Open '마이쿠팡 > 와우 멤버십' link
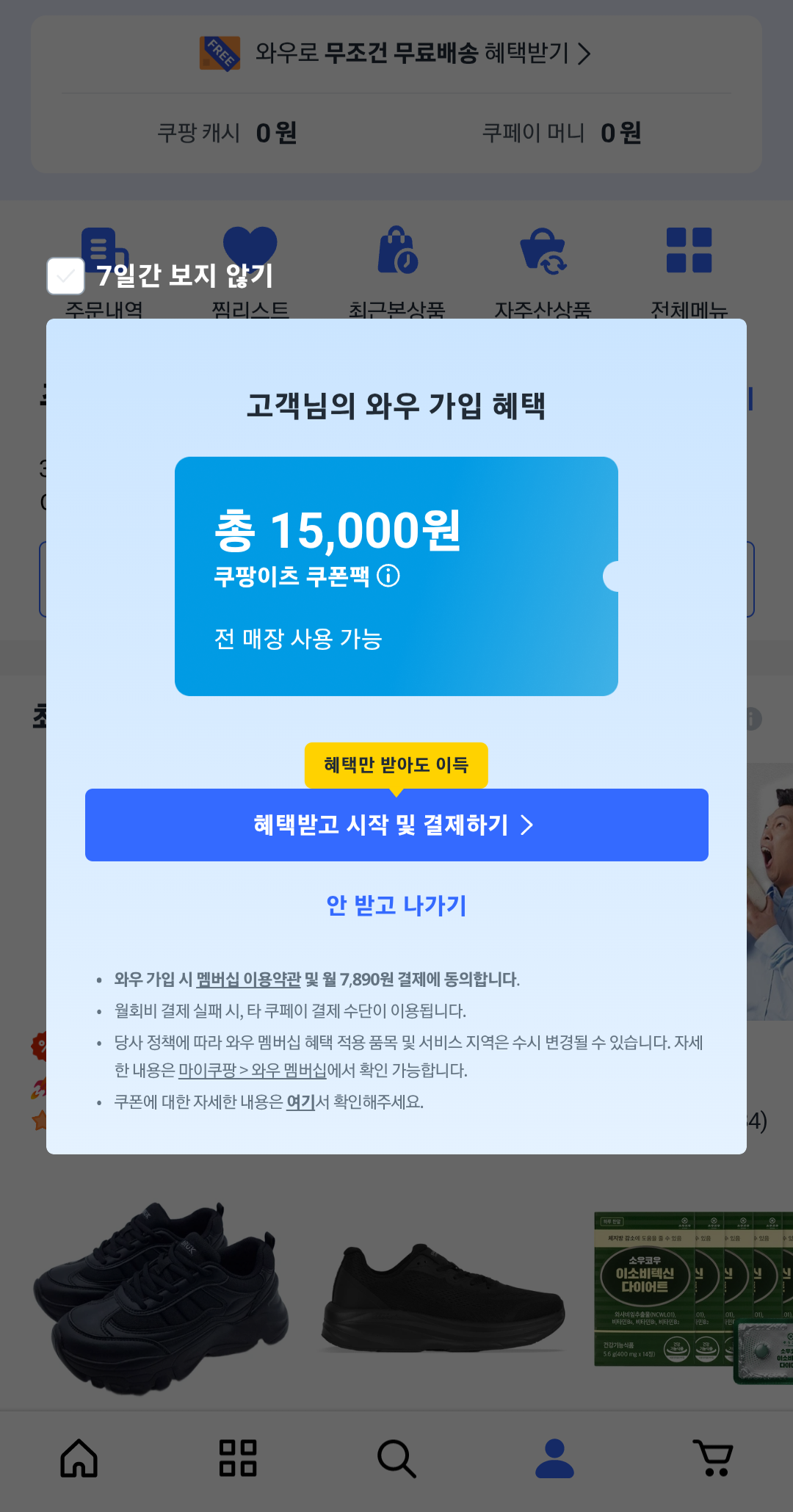This screenshot has width=793, height=1512. click(253, 1070)
